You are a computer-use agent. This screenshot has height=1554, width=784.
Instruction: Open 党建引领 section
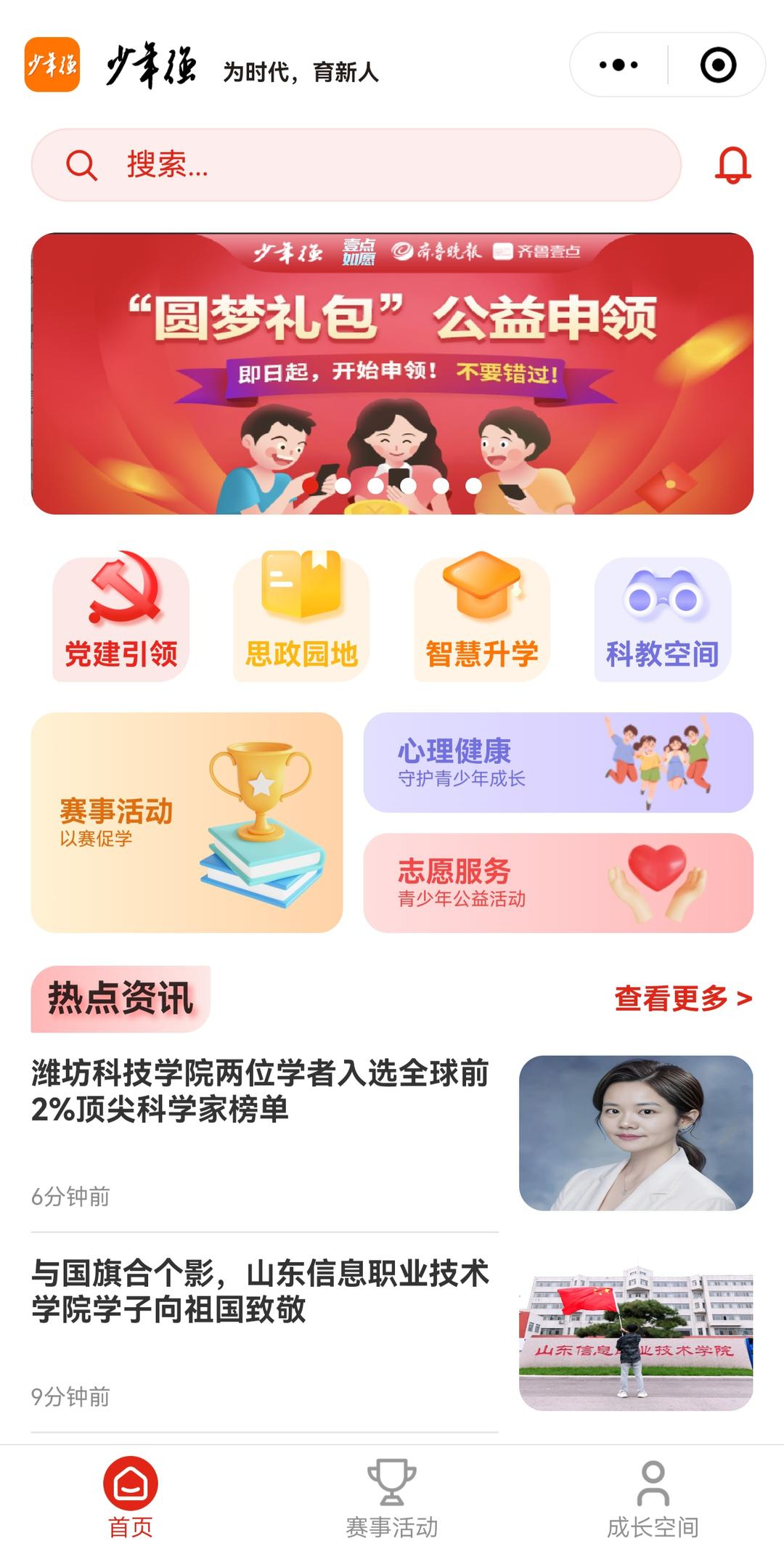121,619
